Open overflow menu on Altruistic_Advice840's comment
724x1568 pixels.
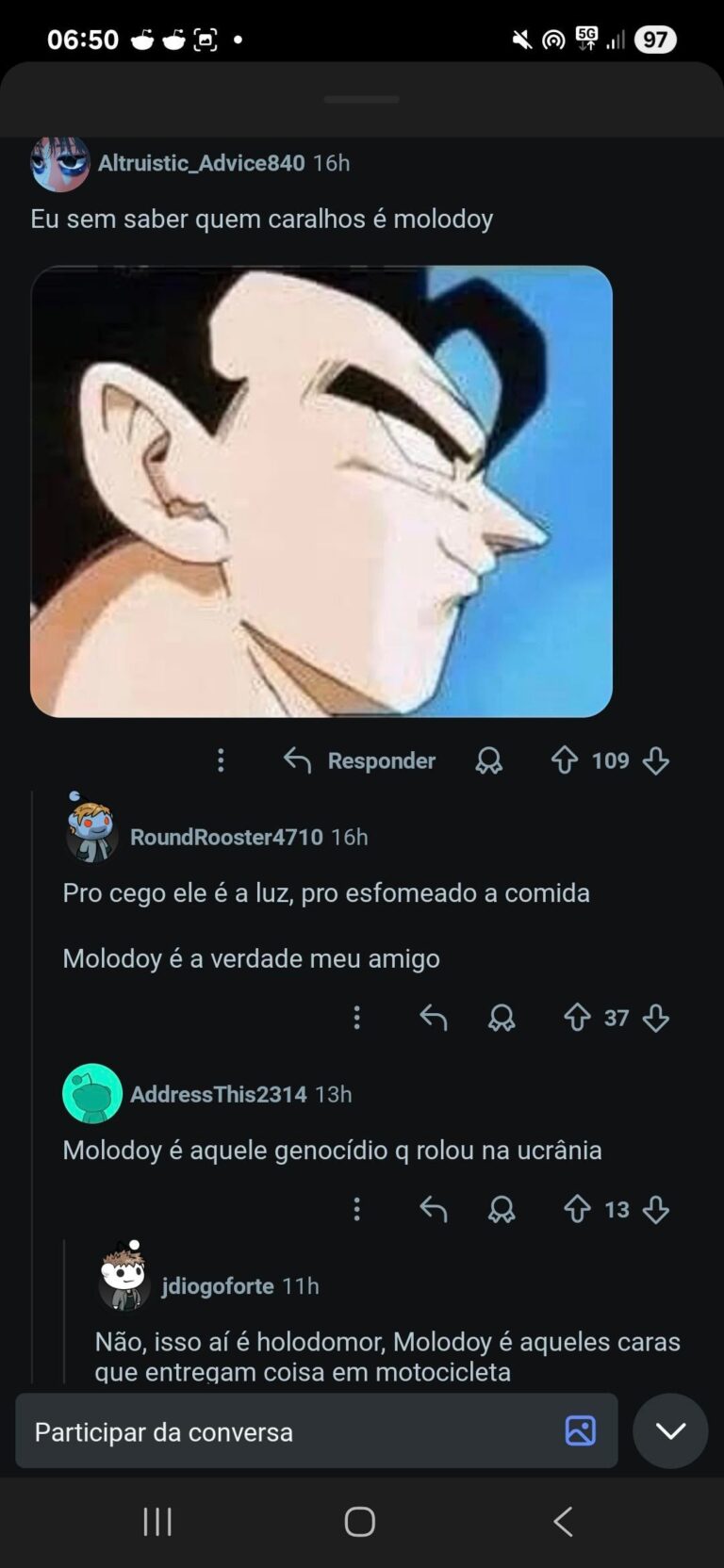(x=221, y=760)
